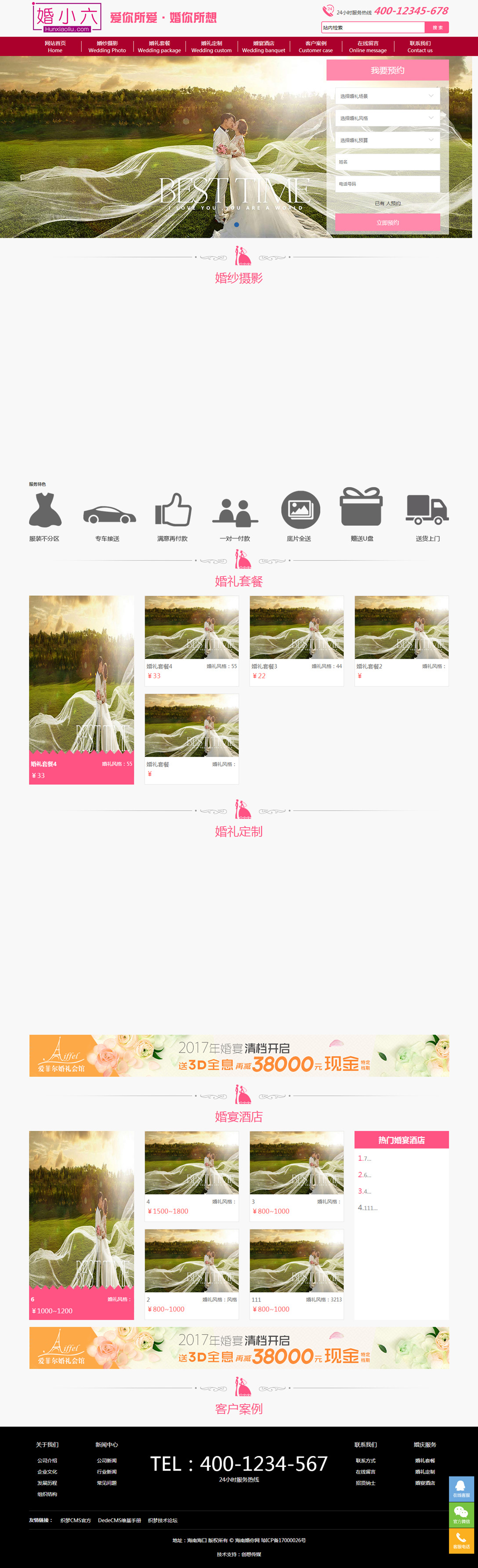Image resolution: width=478 pixels, height=1568 pixels.
Task: Expand the 选择婚礼场景 dropdown
Action: click(x=387, y=96)
